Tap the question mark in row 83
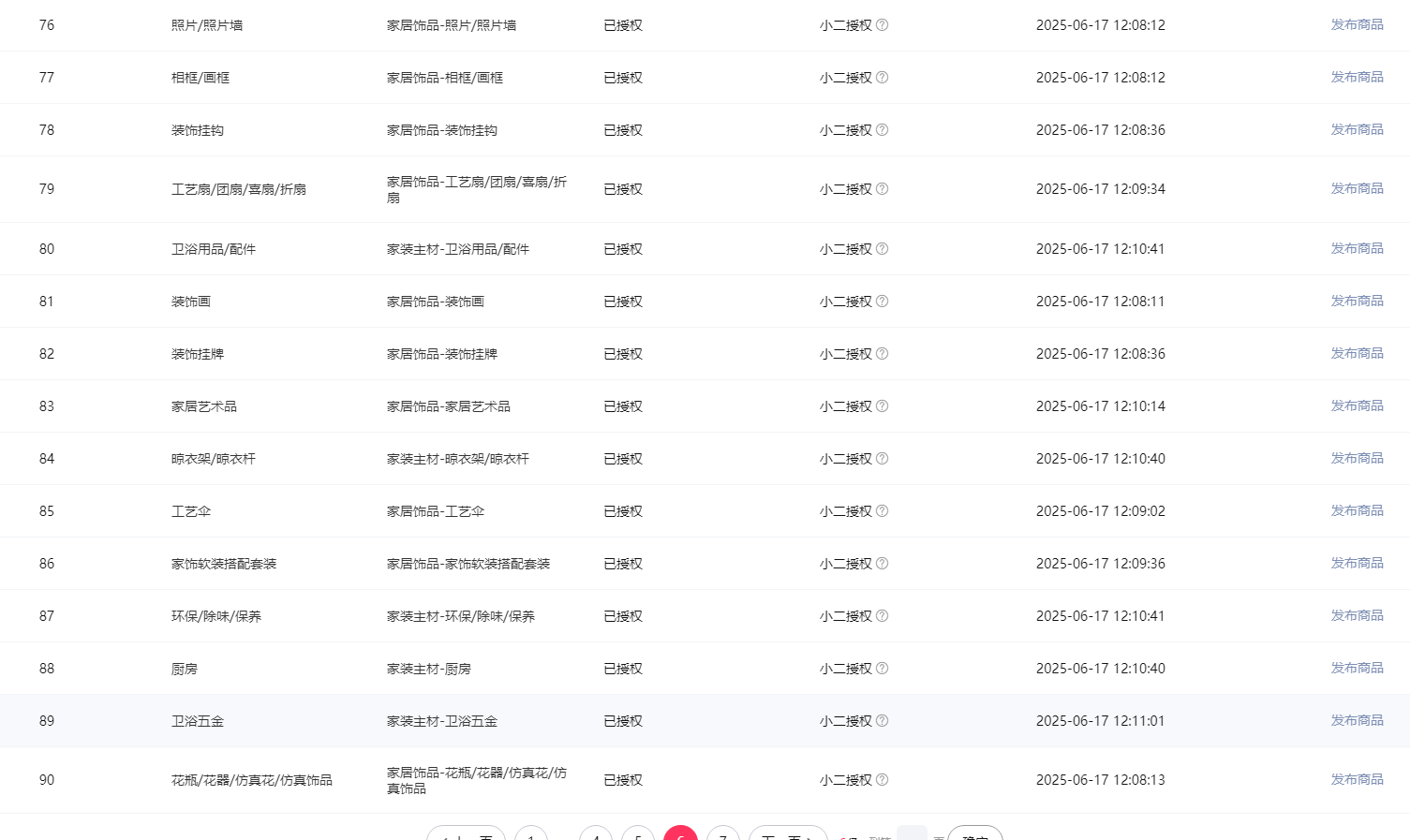The width and height of the screenshot is (1410, 840). [x=882, y=406]
